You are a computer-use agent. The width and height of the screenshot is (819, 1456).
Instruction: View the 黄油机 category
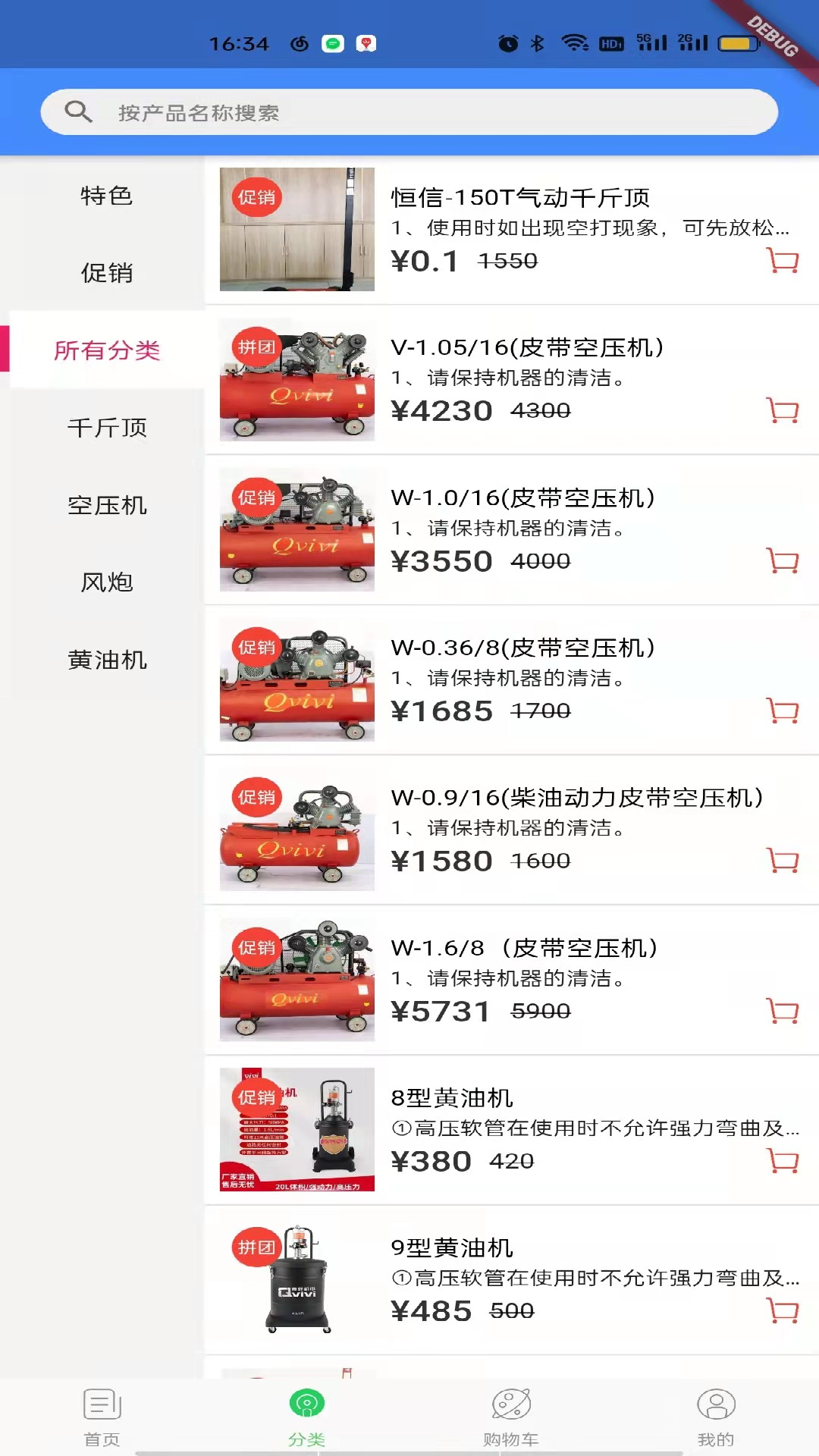[107, 660]
